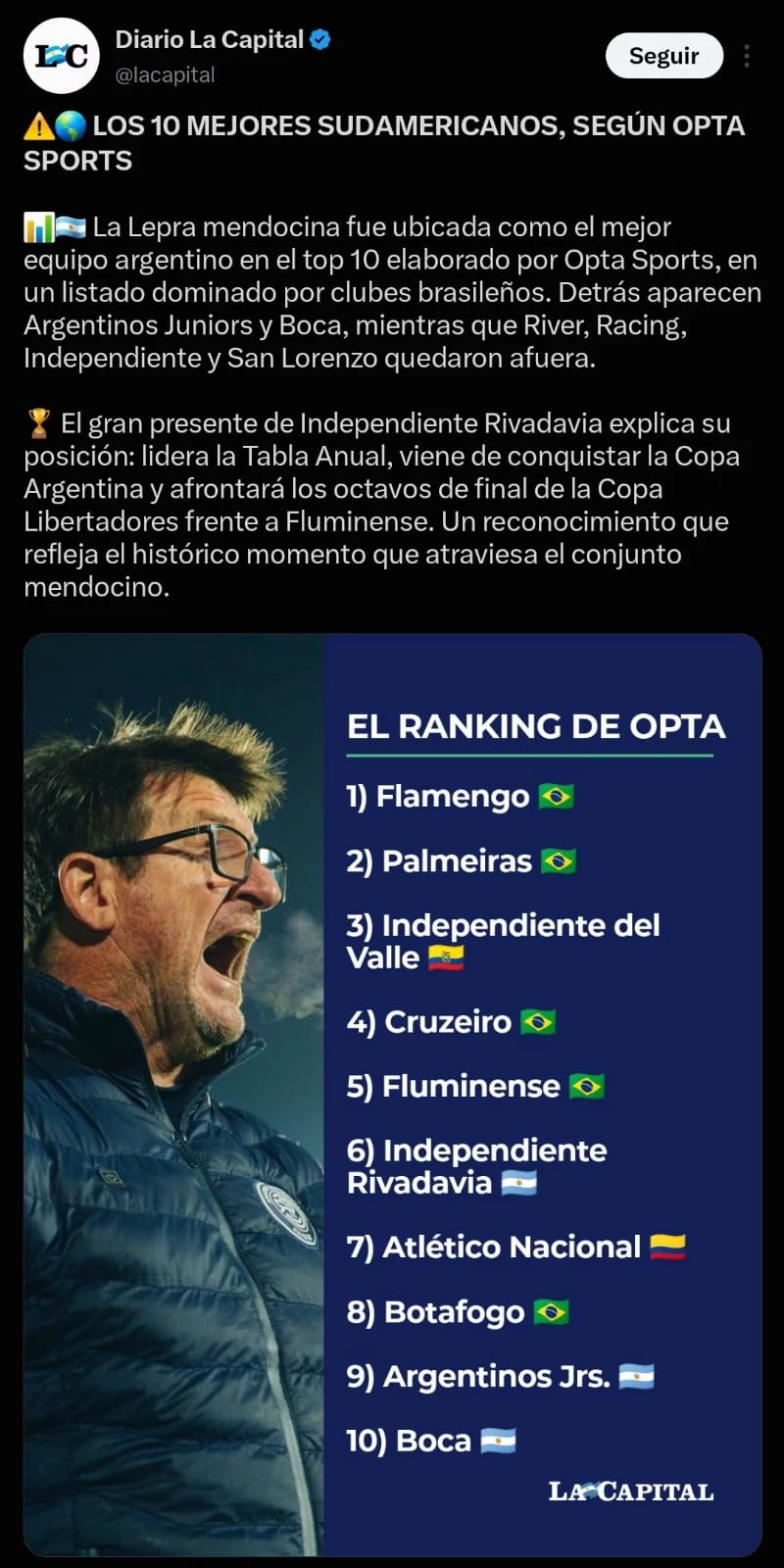
Task: Open Diario La Capital's profile avatar
Action: click(x=62, y=56)
